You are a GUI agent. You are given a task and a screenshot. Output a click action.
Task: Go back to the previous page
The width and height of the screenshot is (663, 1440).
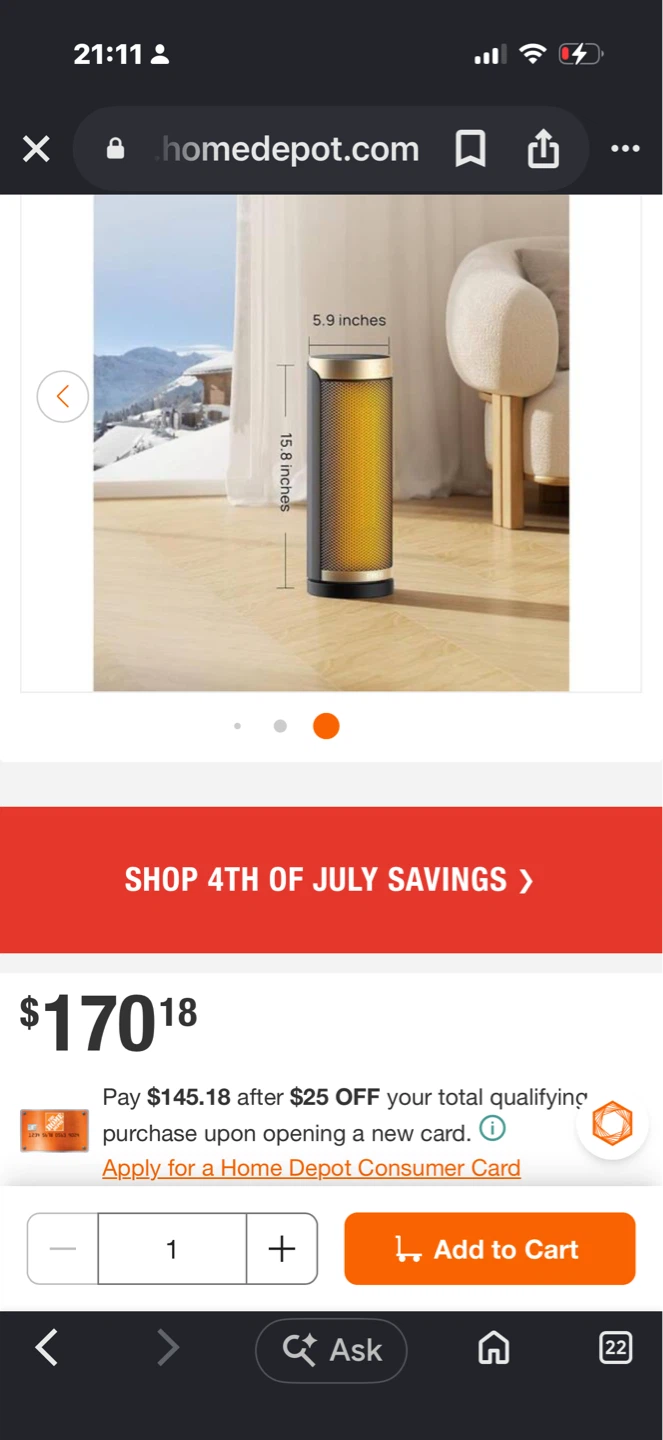[47, 1348]
